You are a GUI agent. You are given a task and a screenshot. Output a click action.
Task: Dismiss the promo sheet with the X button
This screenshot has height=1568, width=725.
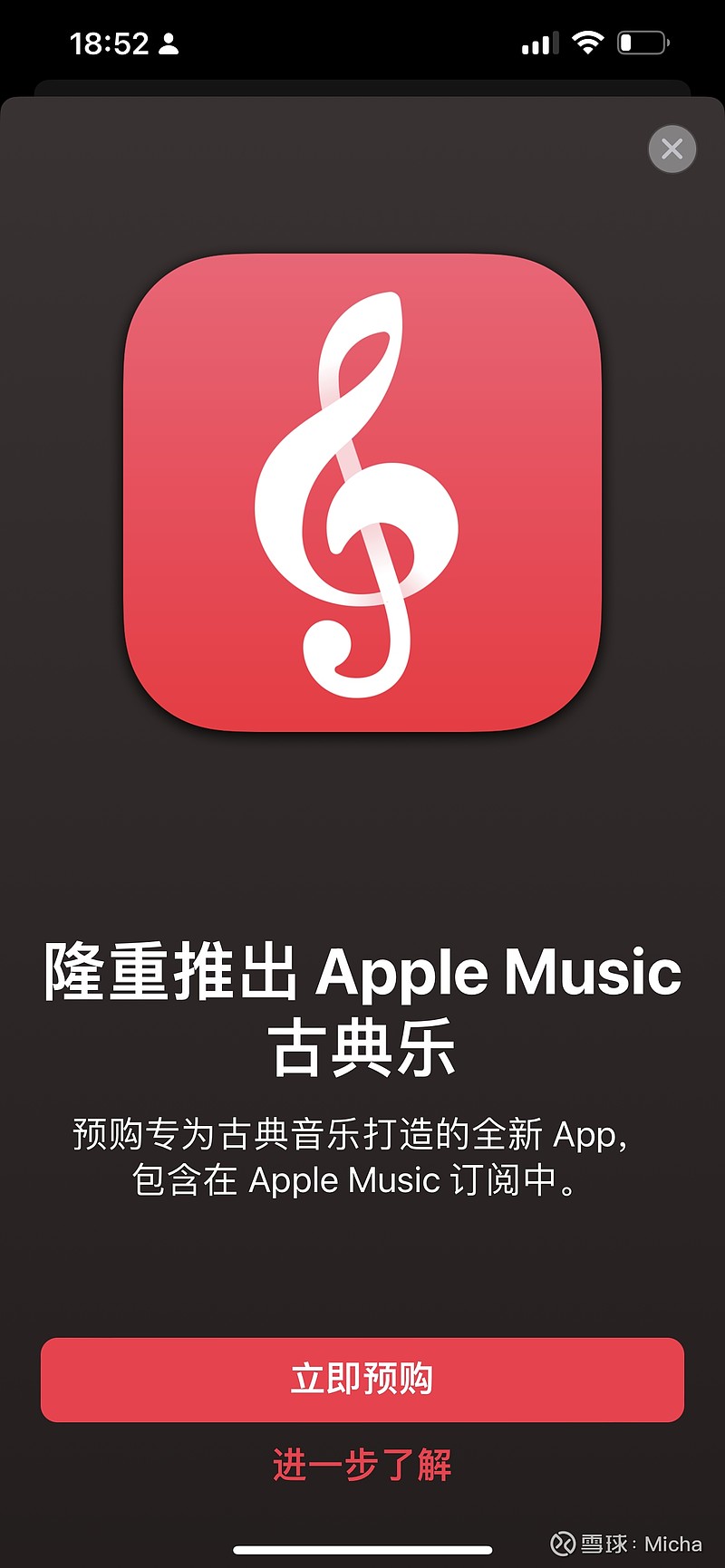[672, 149]
